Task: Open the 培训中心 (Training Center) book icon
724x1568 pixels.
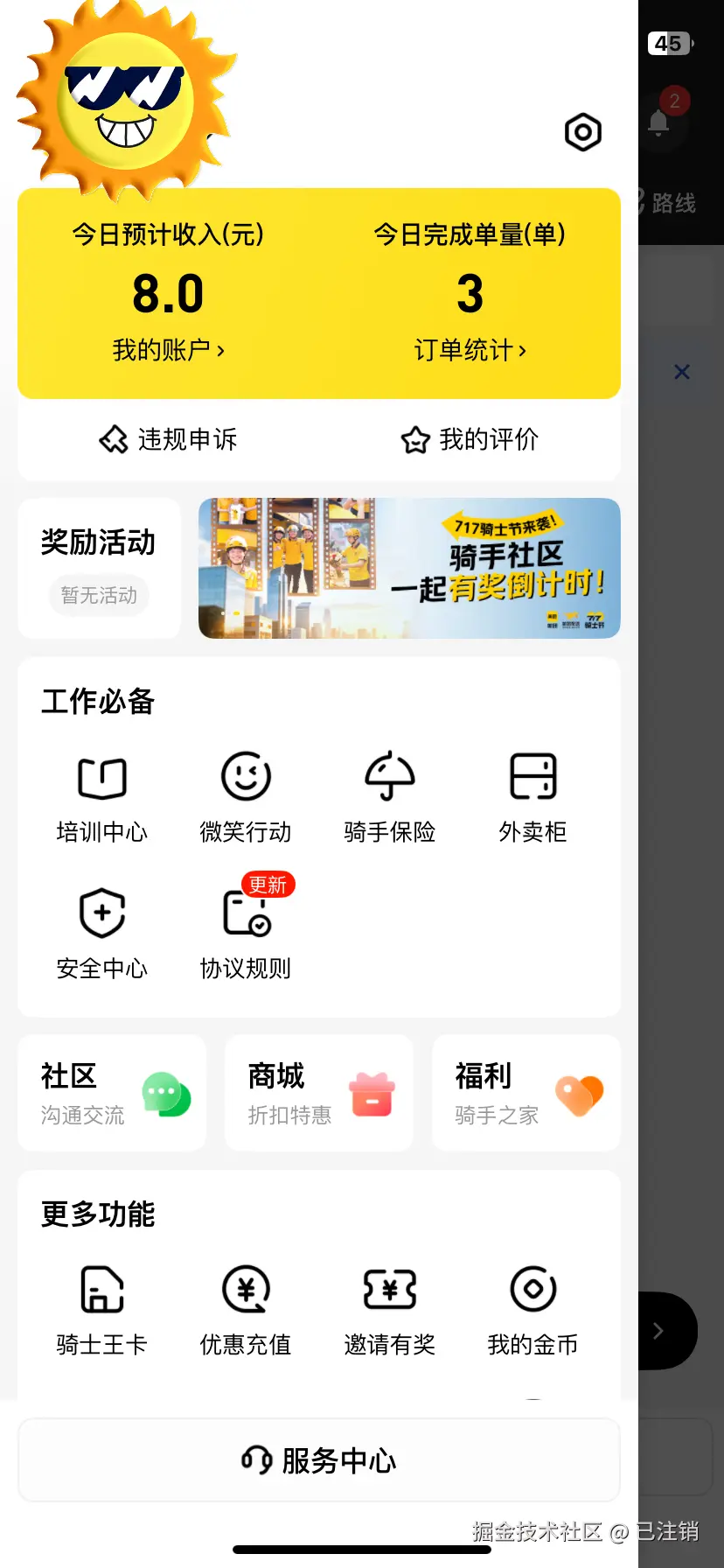Action: click(x=101, y=775)
